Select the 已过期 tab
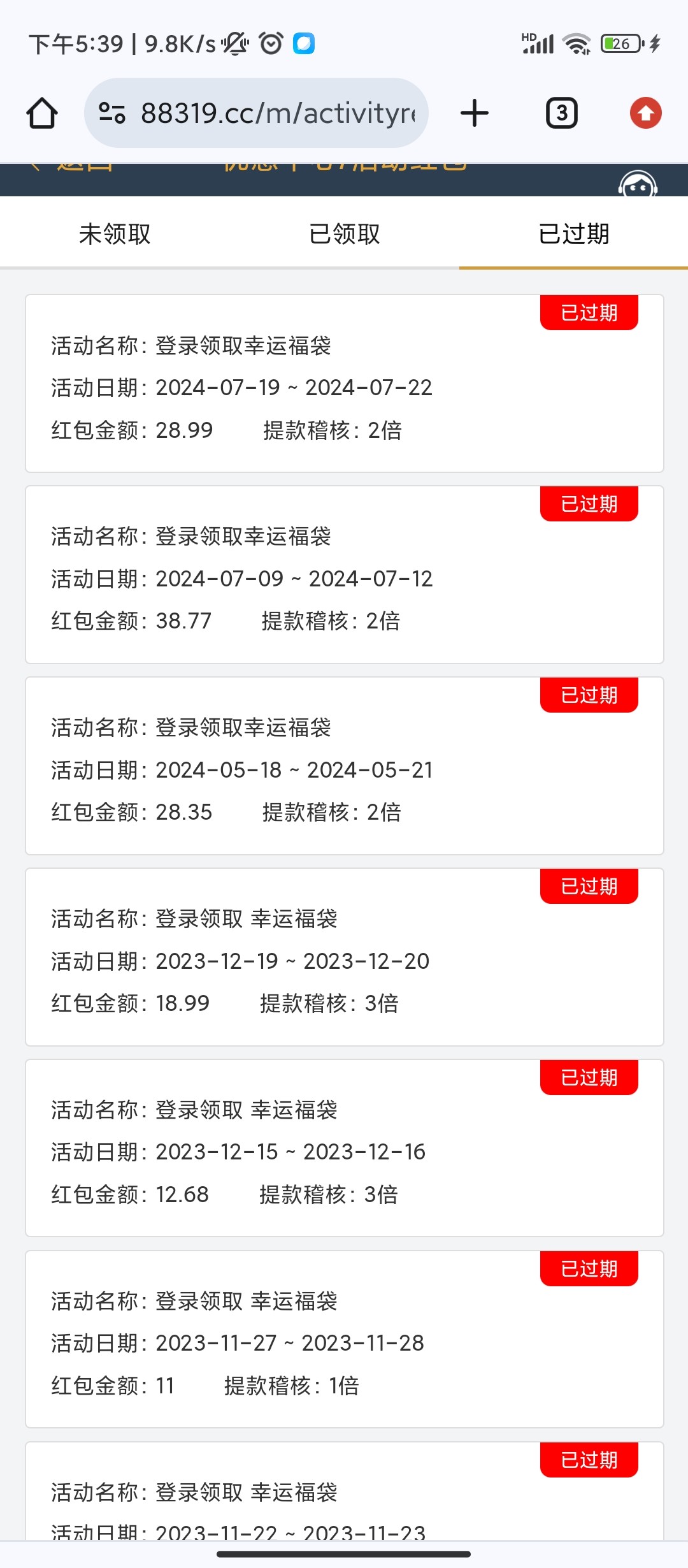Image resolution: width=688 pixels, height=1568 pixels. (573, 234)
